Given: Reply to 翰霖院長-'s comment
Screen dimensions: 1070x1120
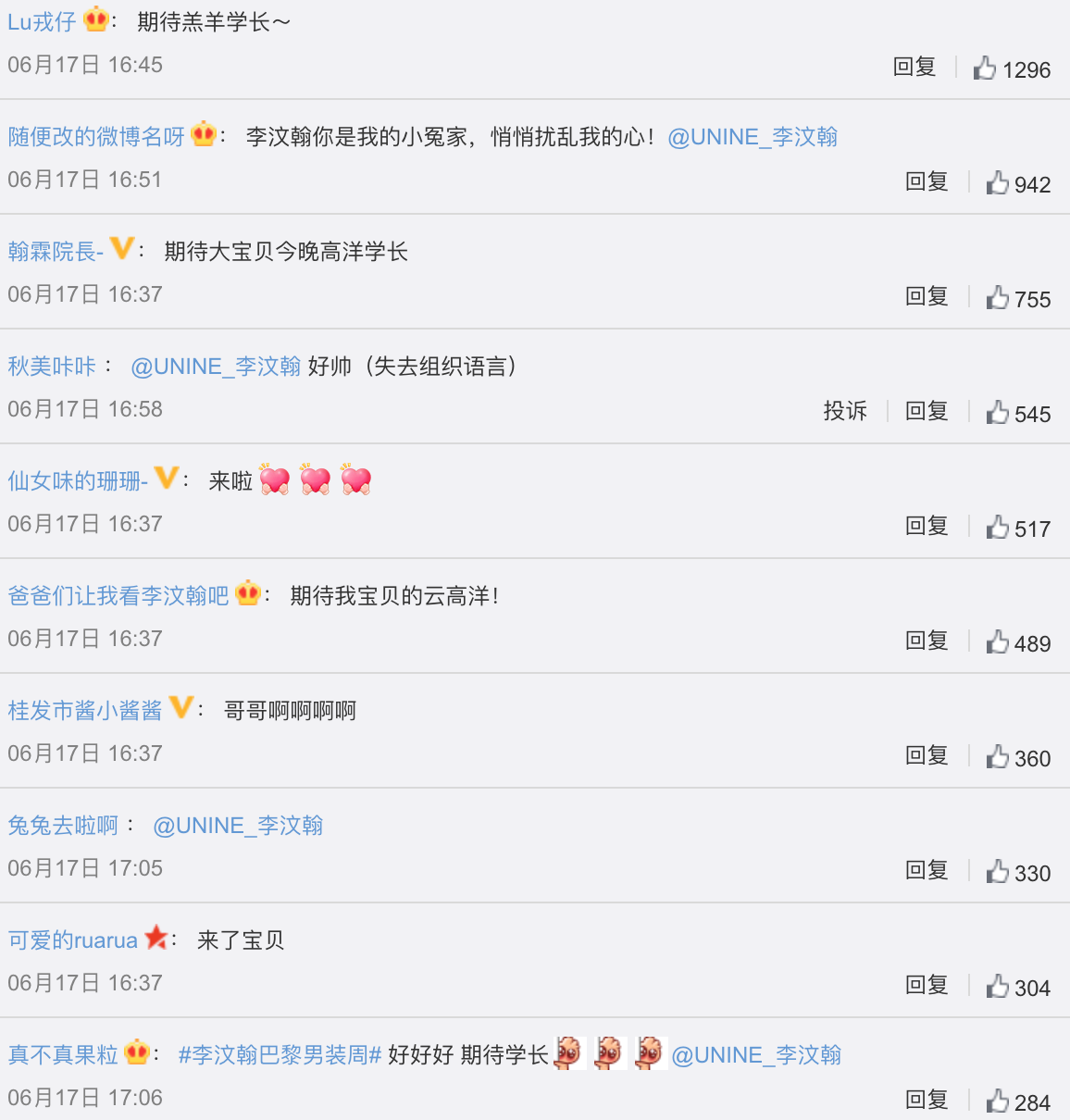Looking at the screenshot, I should click(x=927, y=297).
